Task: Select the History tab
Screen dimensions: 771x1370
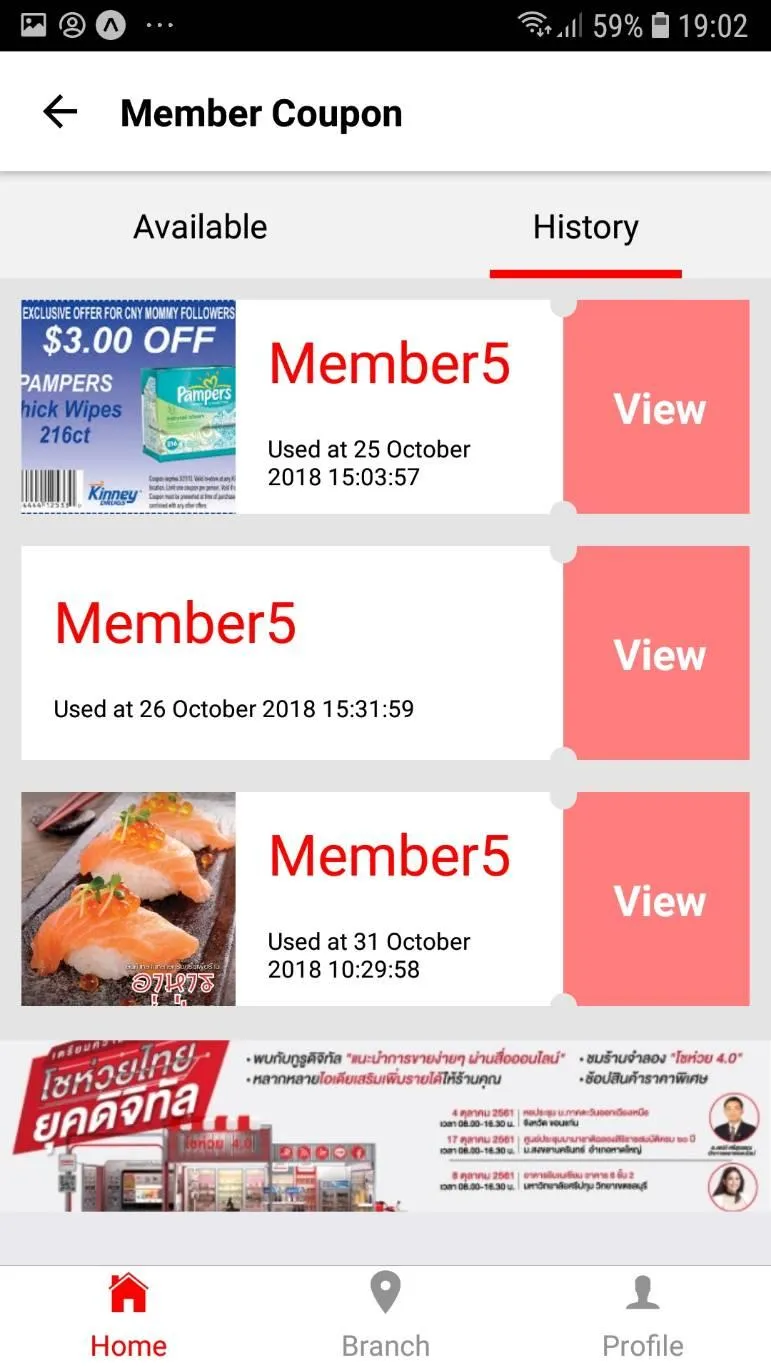Action: coord(585,227)
